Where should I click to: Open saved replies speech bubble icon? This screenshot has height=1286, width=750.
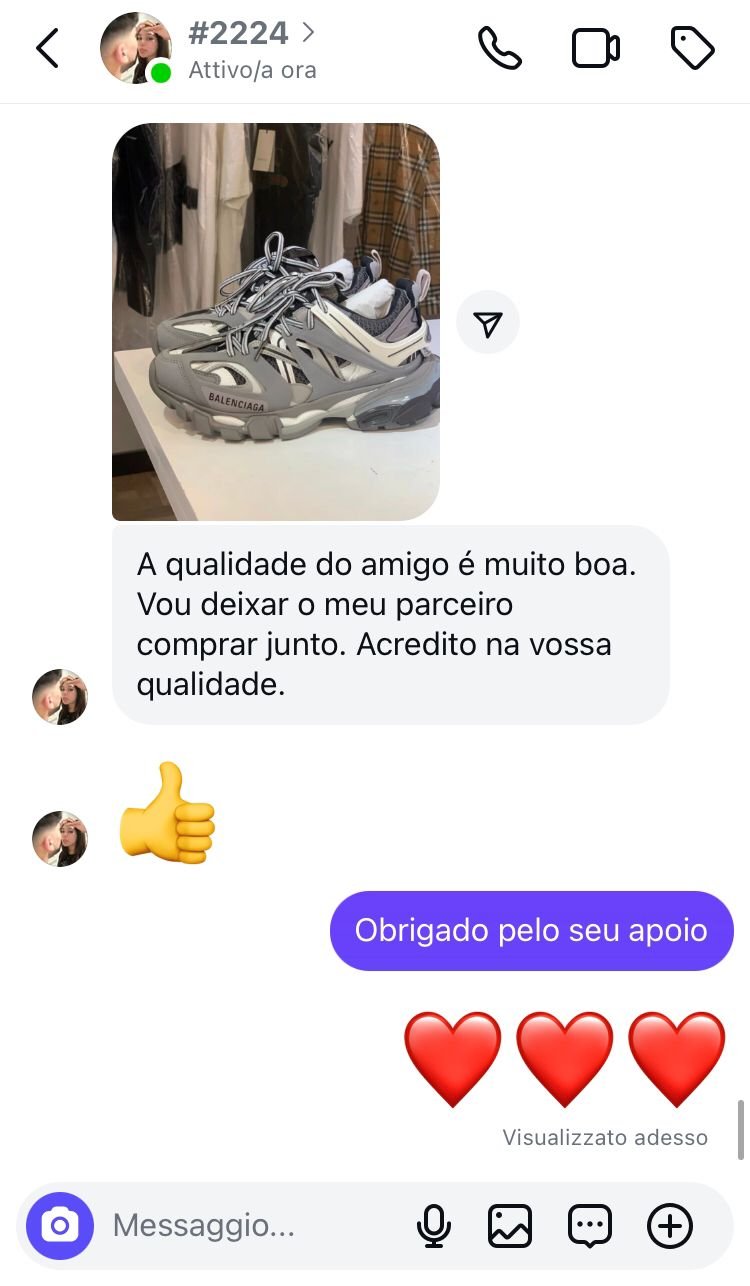click(x=590, y=1225)
